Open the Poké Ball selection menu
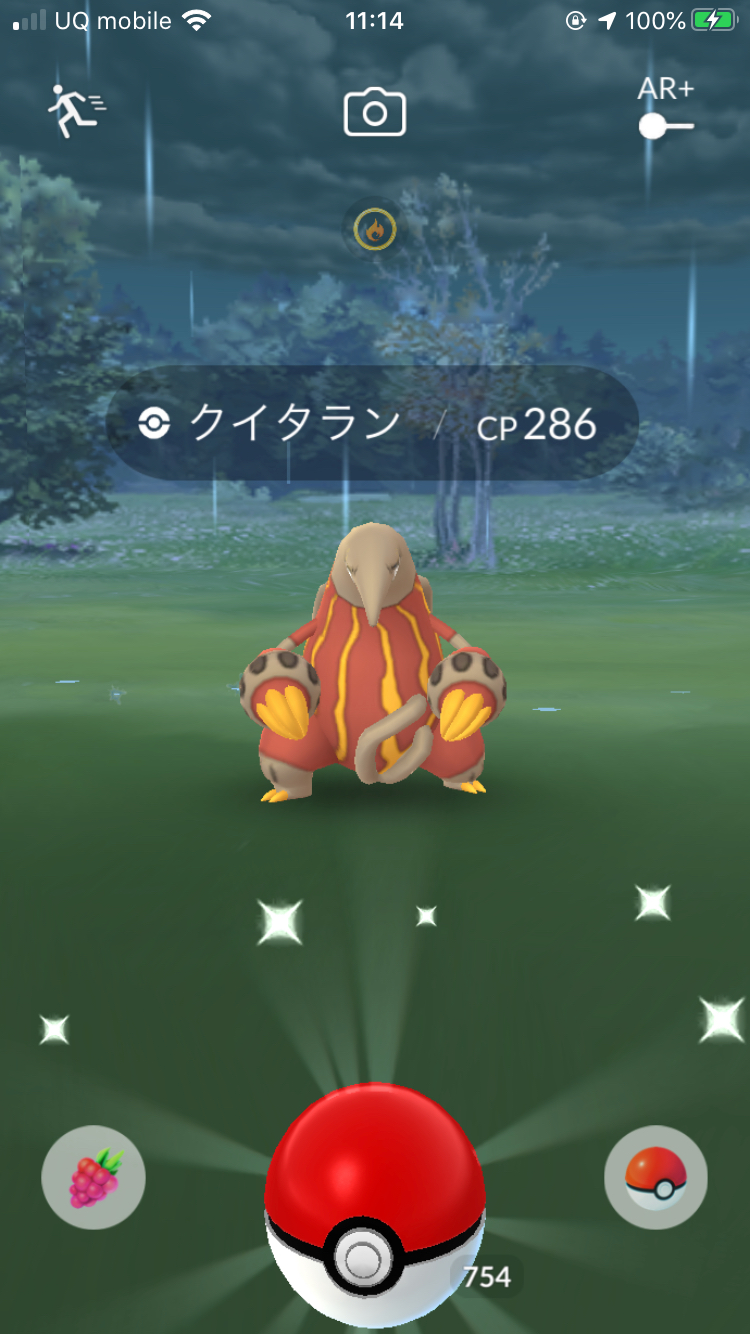The height and width of the screenshot is (1334, 750). 656,1178
